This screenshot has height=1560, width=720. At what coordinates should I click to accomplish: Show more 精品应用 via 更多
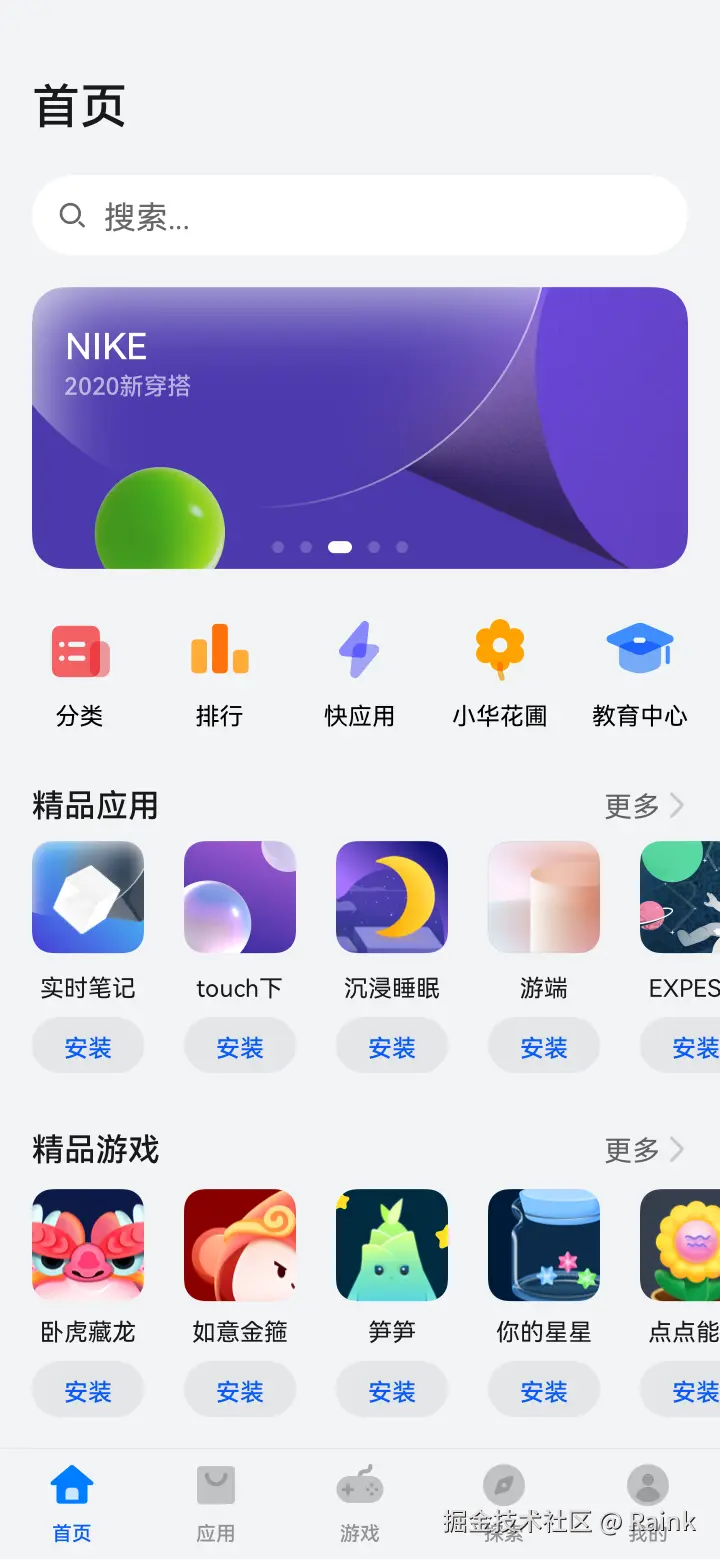[644, 806]
